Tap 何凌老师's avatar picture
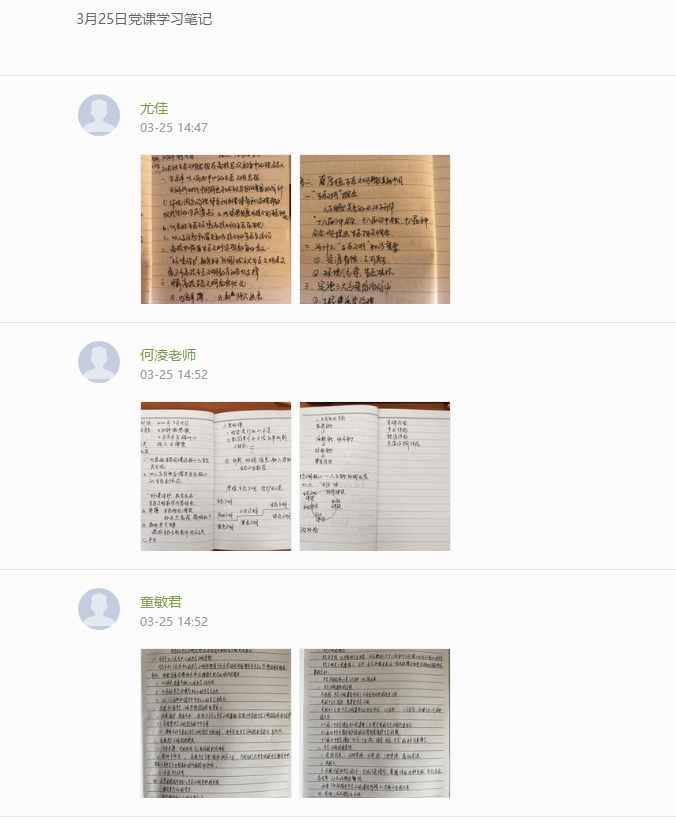Image resolution: width=676 pixels, height=826 pixels. coord(99,362)
